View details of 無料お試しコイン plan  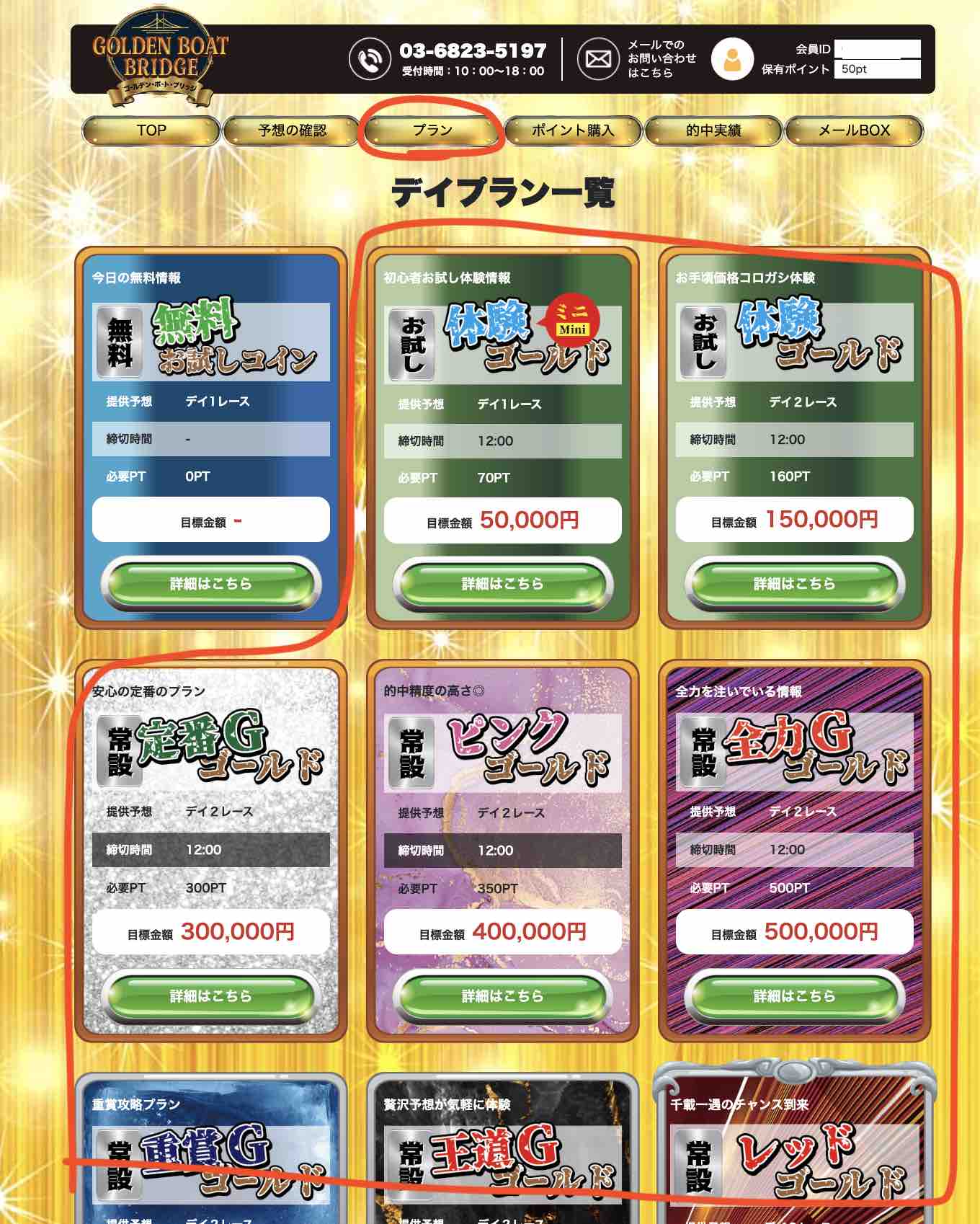click(x=211, y=583)
